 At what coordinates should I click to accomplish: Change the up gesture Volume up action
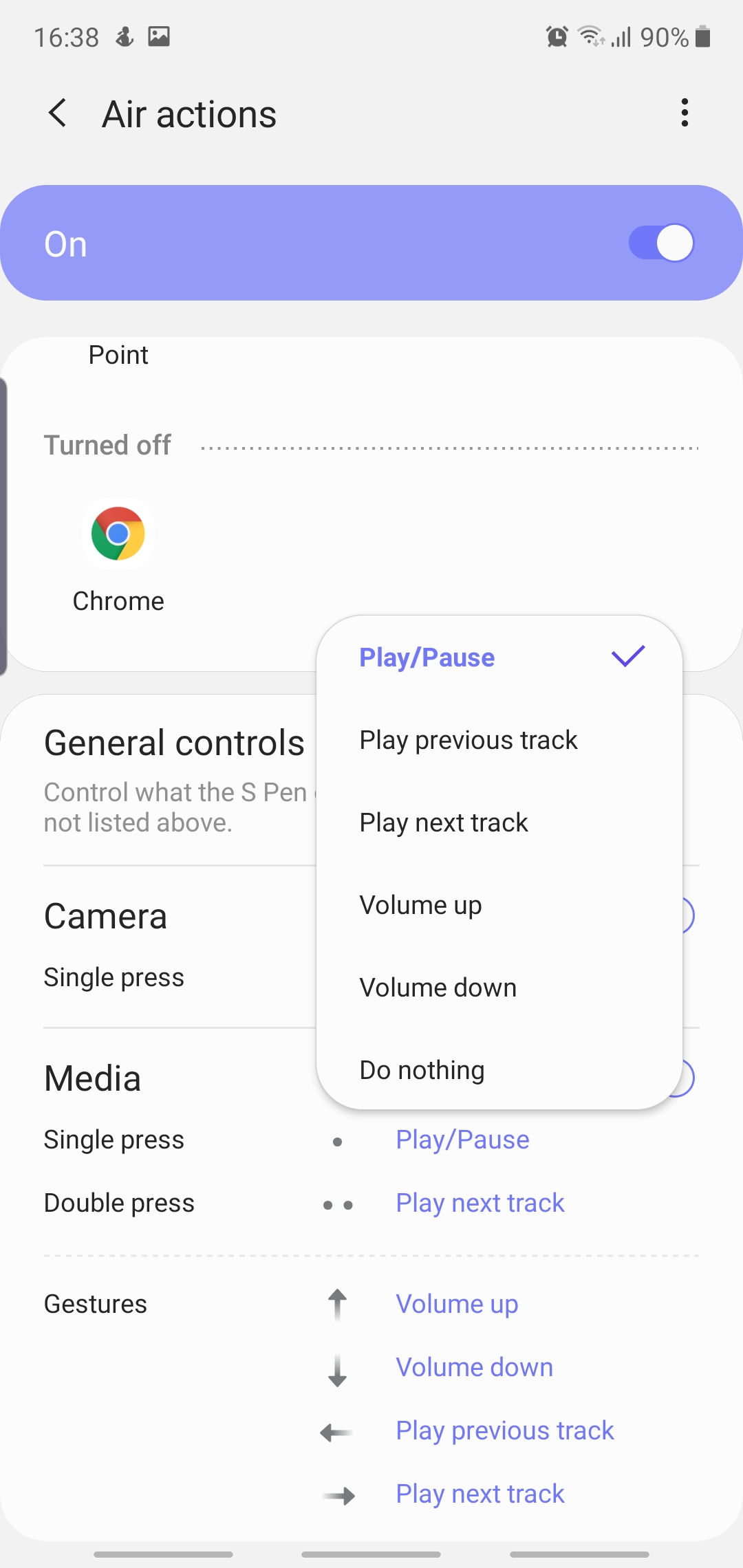pos(457,1304)
